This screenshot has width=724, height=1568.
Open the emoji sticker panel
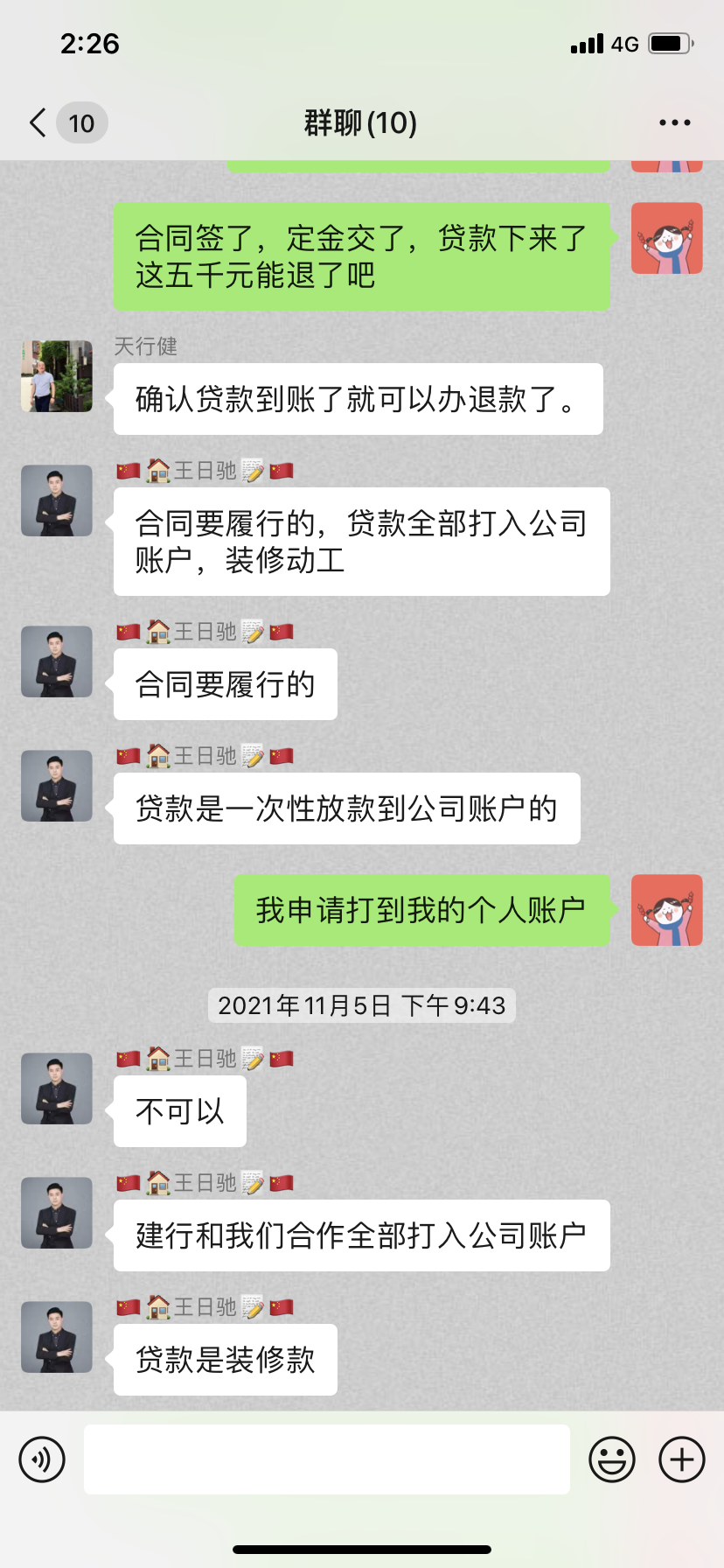point(611,1459)
